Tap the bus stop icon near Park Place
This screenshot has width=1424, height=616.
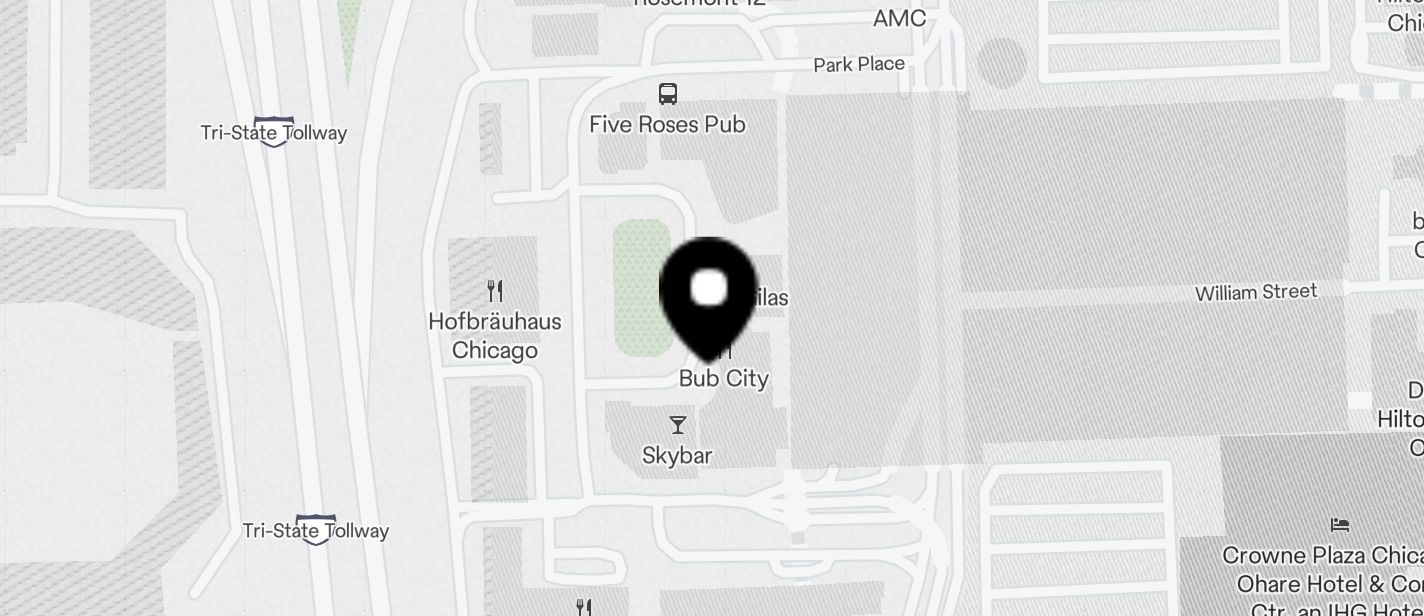point(668,94)
